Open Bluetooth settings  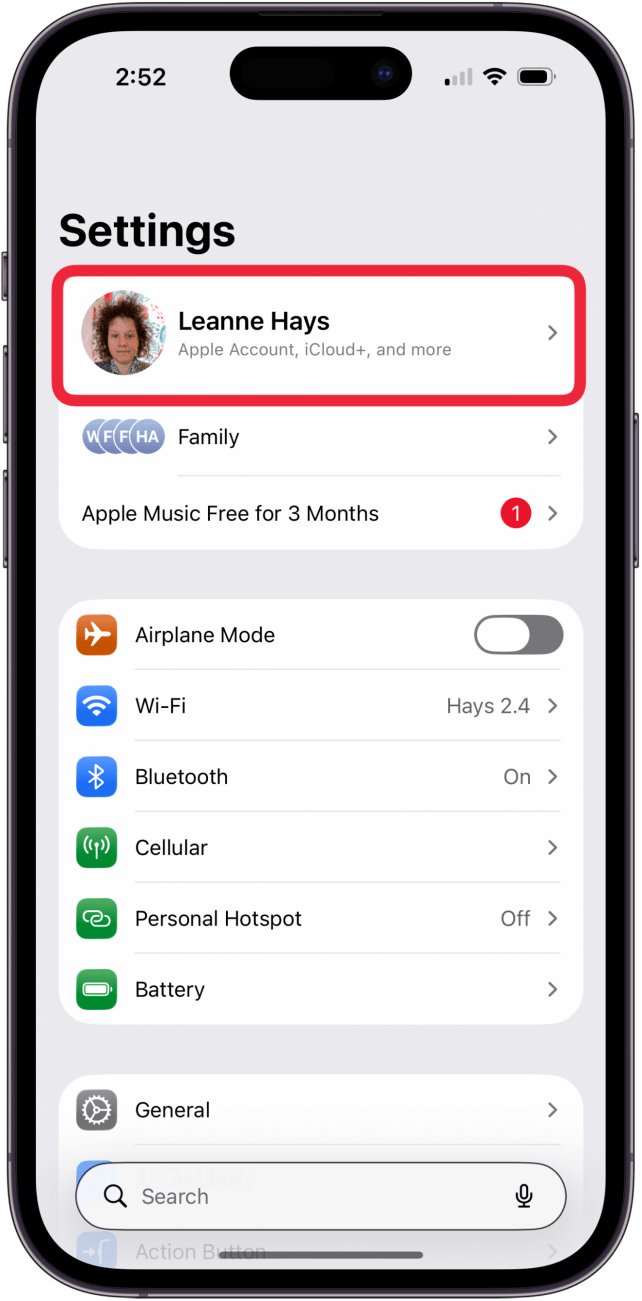320,777
